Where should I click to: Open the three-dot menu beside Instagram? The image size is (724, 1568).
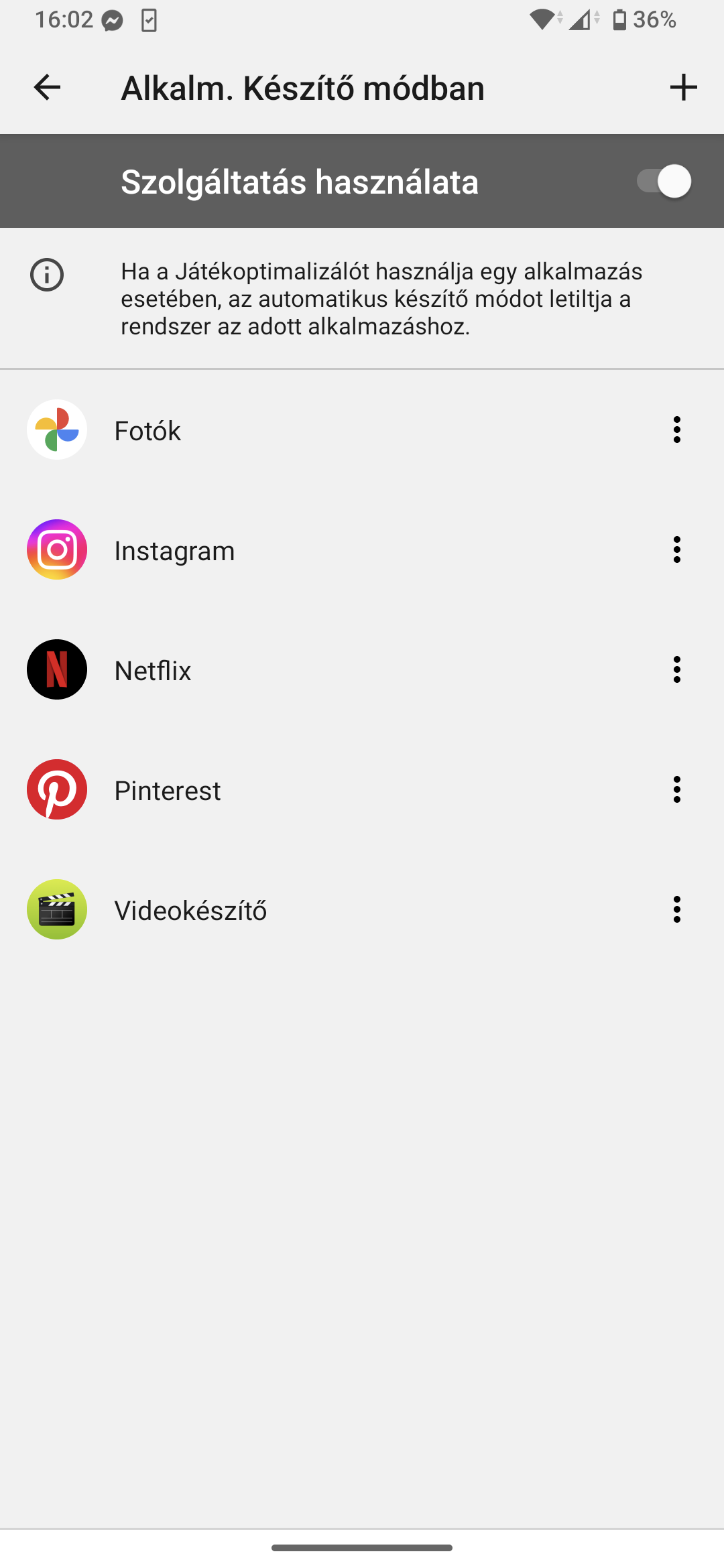click(x=677, y=549)
